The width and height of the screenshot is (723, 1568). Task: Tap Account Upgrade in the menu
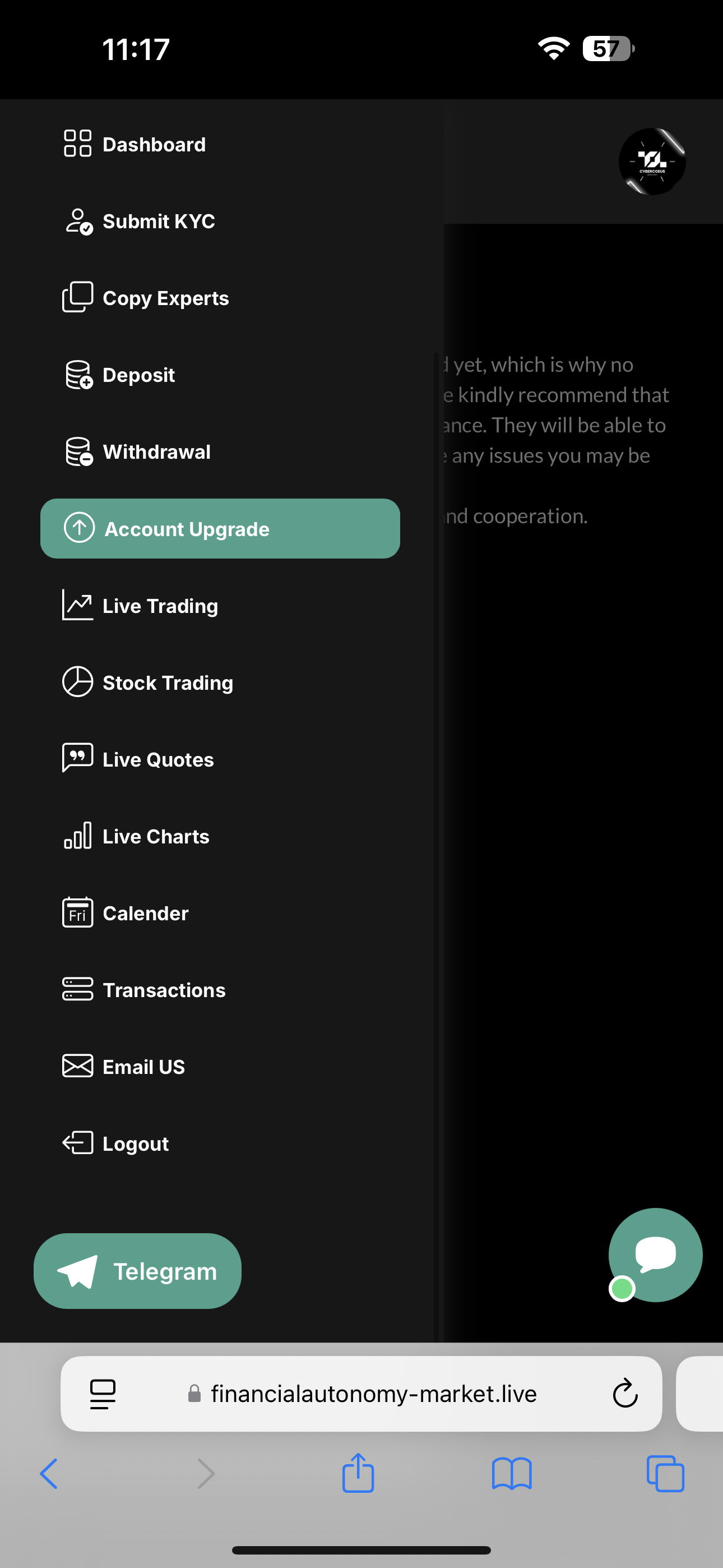tap(220, 528)
